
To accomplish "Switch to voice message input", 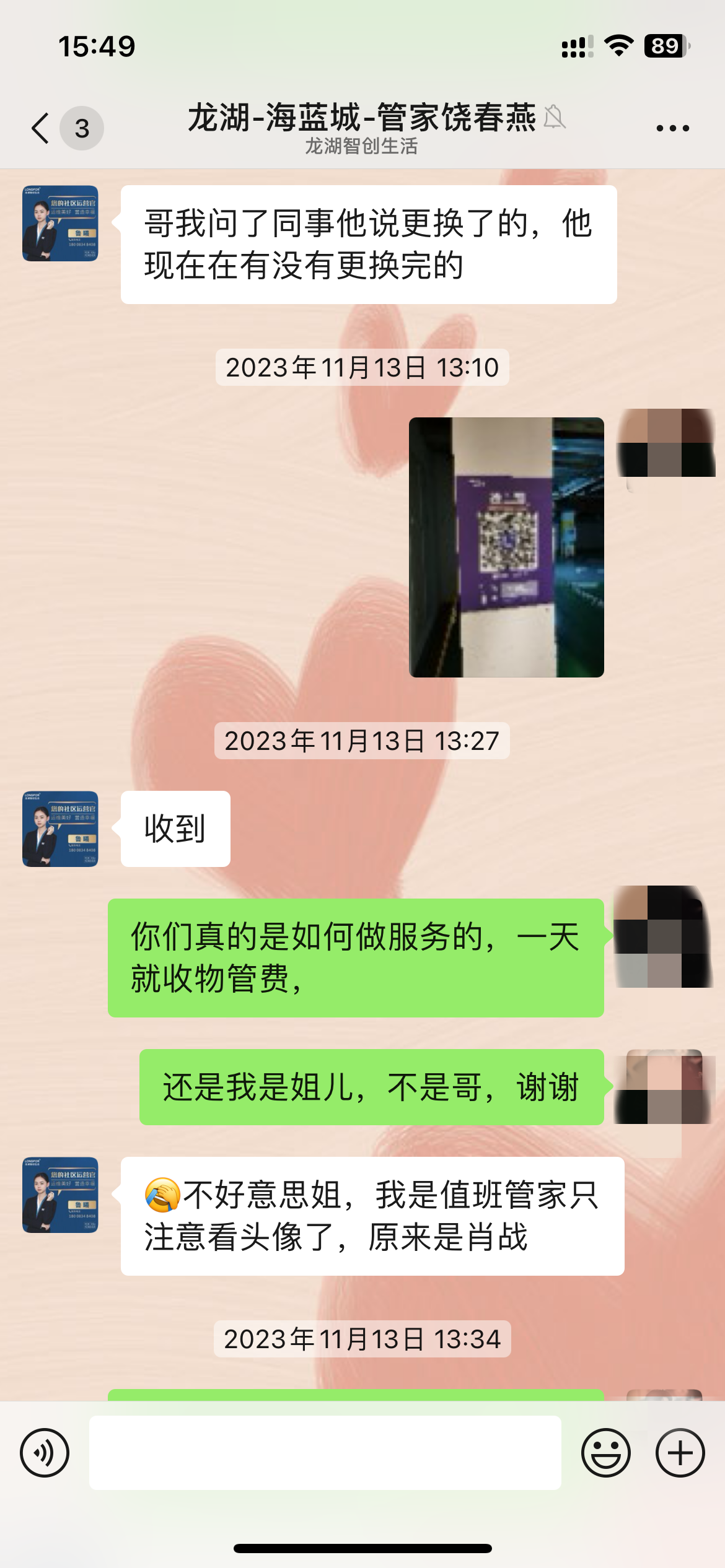I will [x=45, y=1452].
